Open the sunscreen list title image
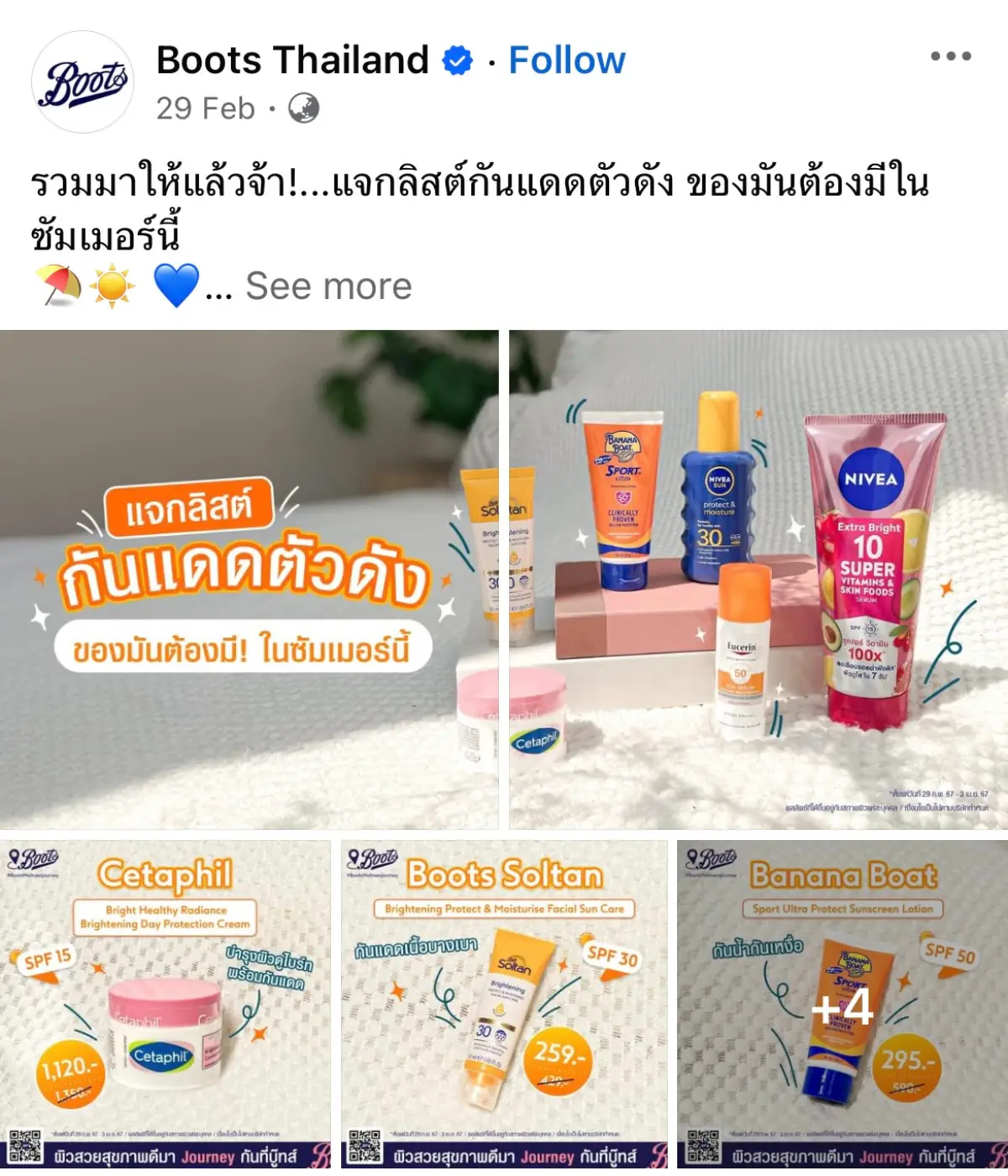The height and width of the screenshot is (1176, 1008). (x=249, y=580)
